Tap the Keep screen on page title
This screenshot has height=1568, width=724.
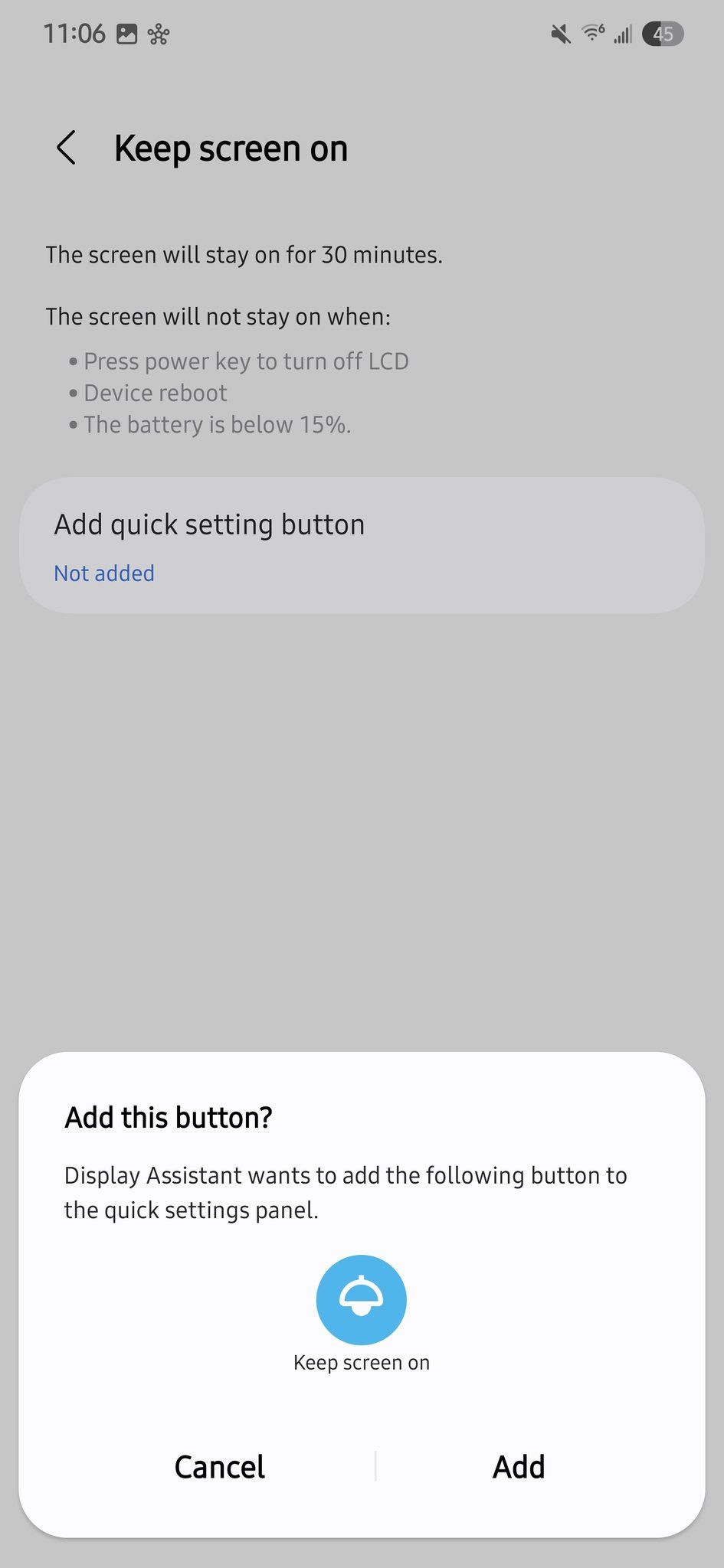pos(231,148)
